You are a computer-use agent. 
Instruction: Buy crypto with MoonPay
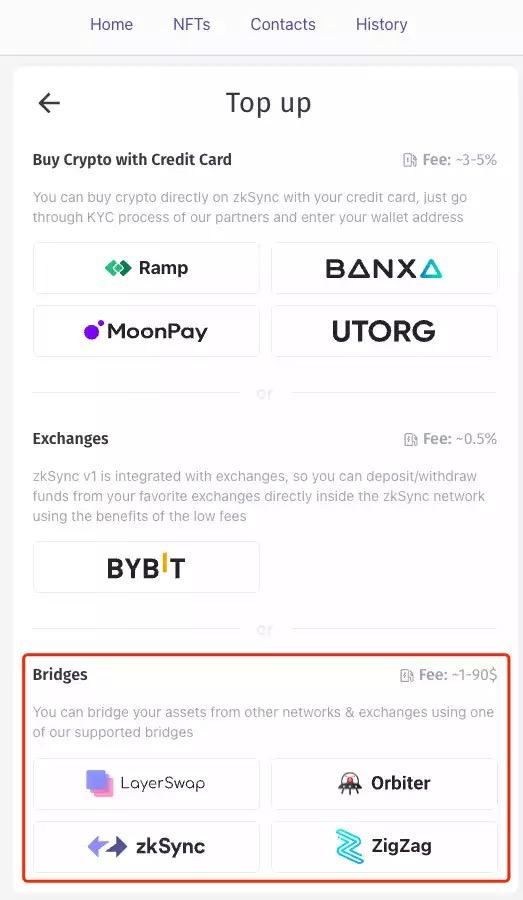click(x=146, y=331)
